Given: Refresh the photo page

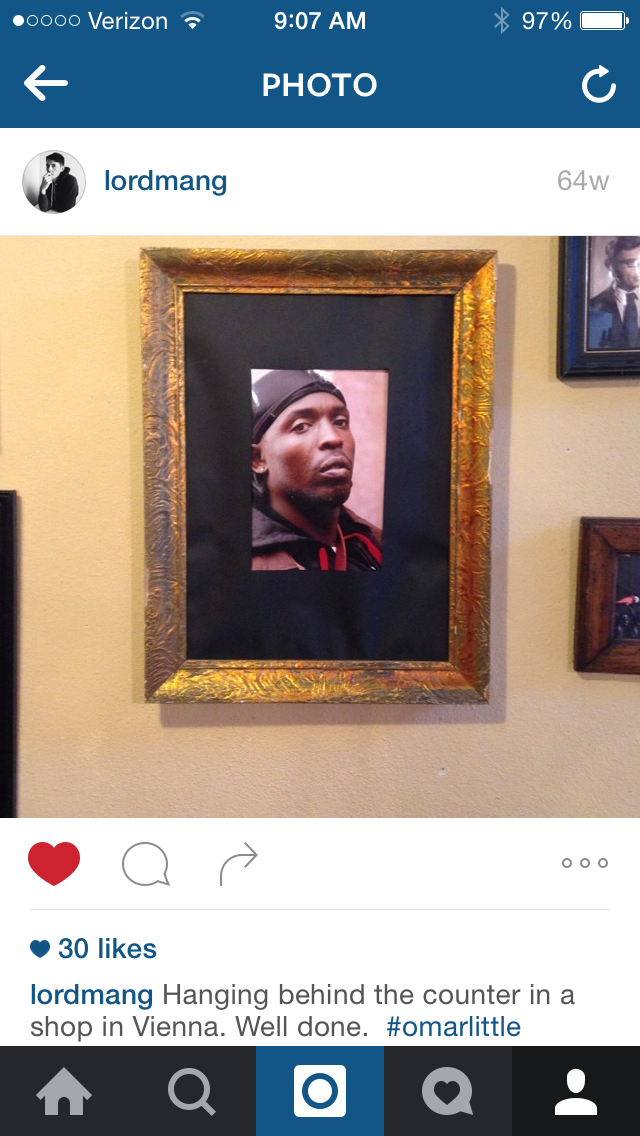Looking at the screenshot, I should coord(598,86).
